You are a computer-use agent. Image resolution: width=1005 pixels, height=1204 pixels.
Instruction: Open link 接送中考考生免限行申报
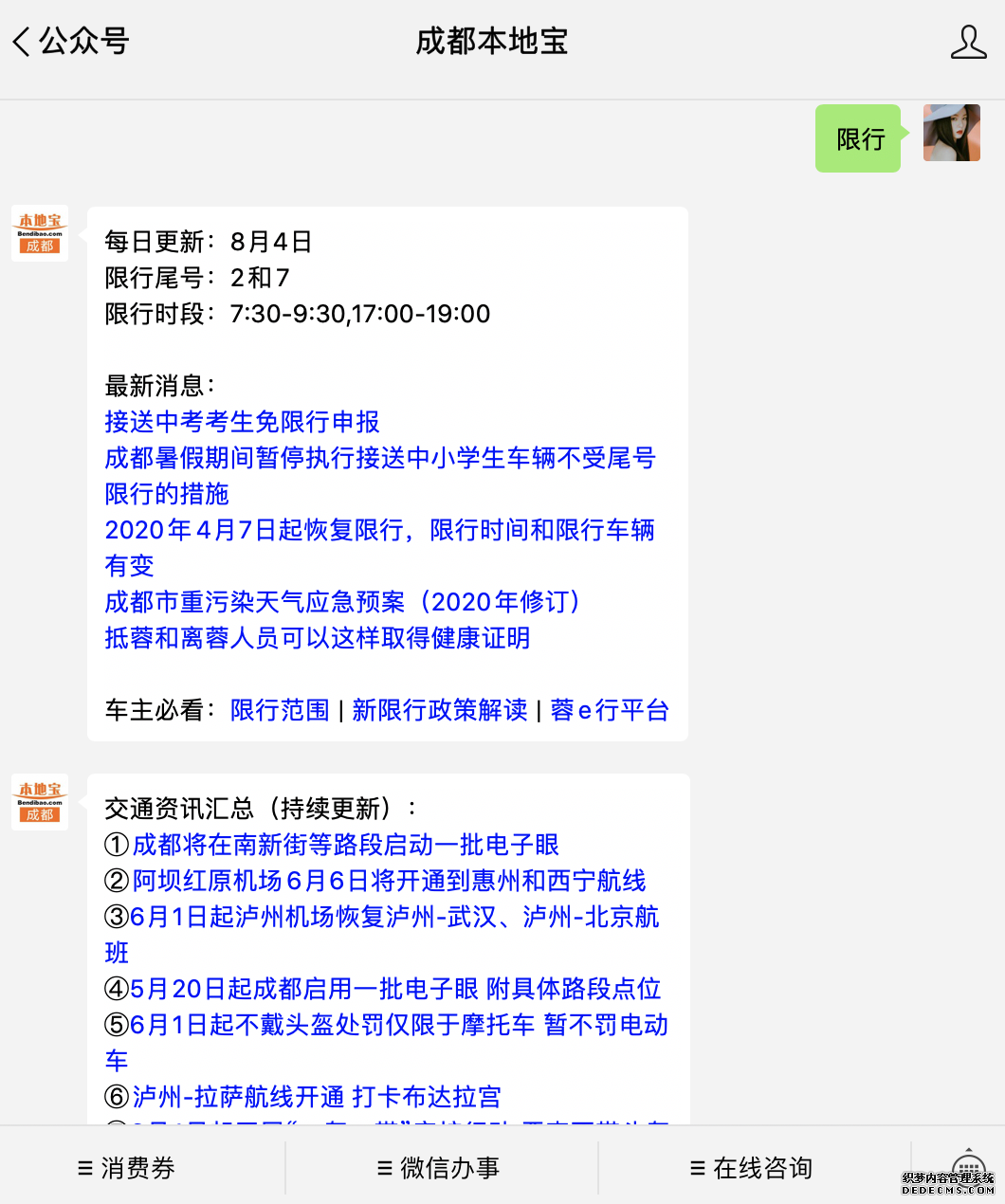243,422
